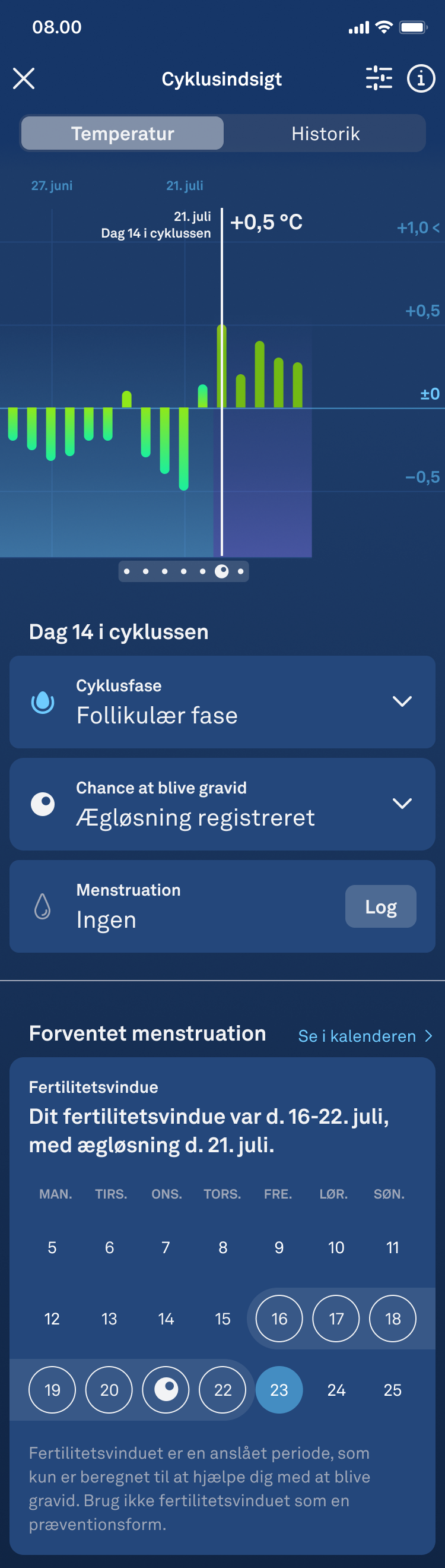Open the info icon
This screenshot has width=445, height=1568.
[421, 78]
